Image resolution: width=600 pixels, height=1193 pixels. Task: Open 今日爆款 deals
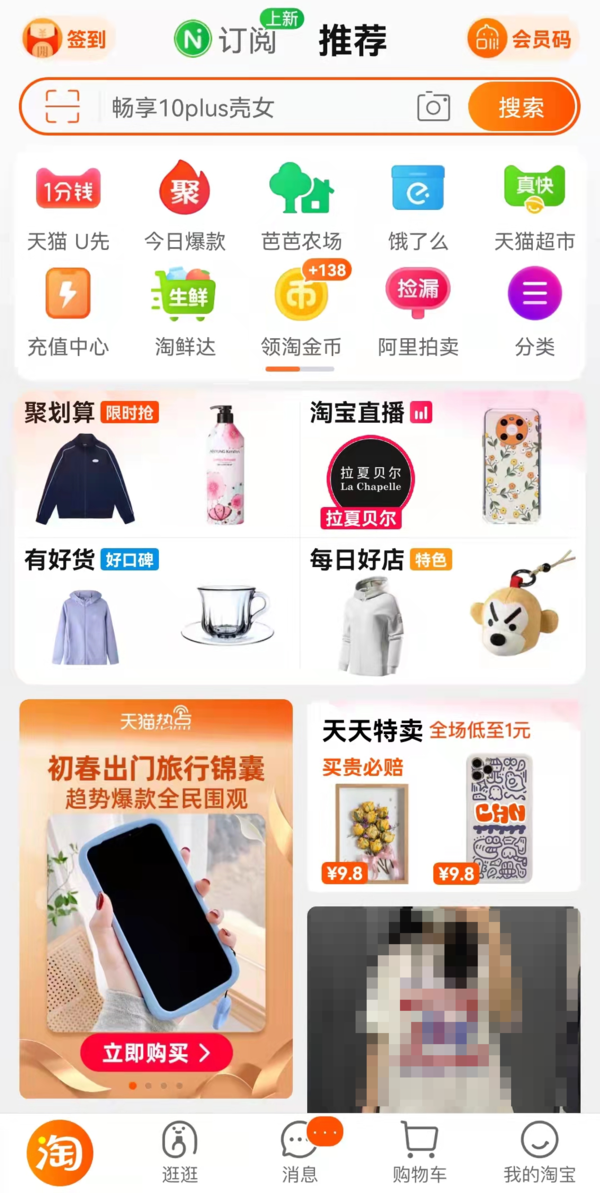point(185,207)
